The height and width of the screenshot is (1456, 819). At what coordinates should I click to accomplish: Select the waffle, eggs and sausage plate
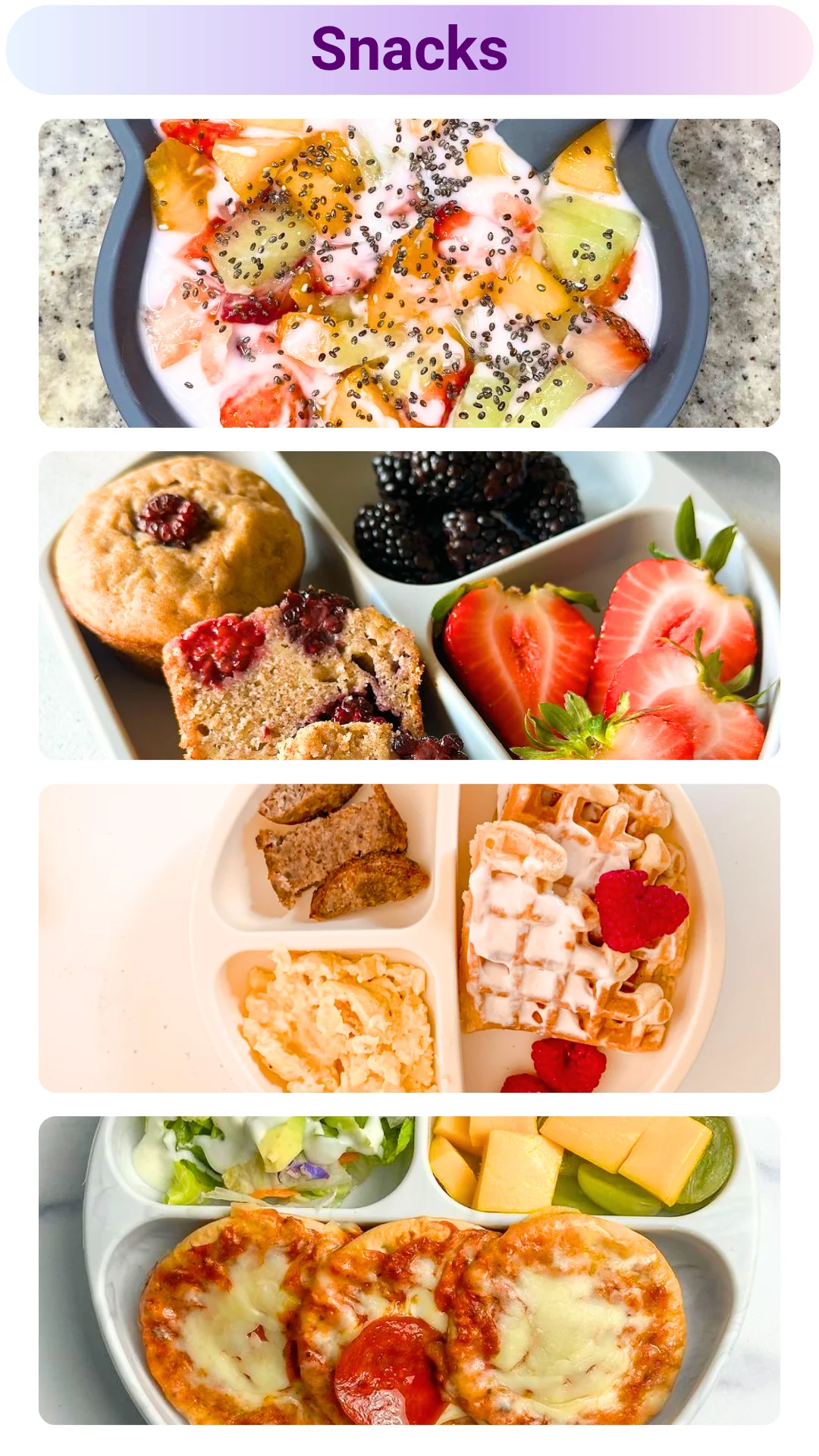pyautogui.click(x=409, y=938)
